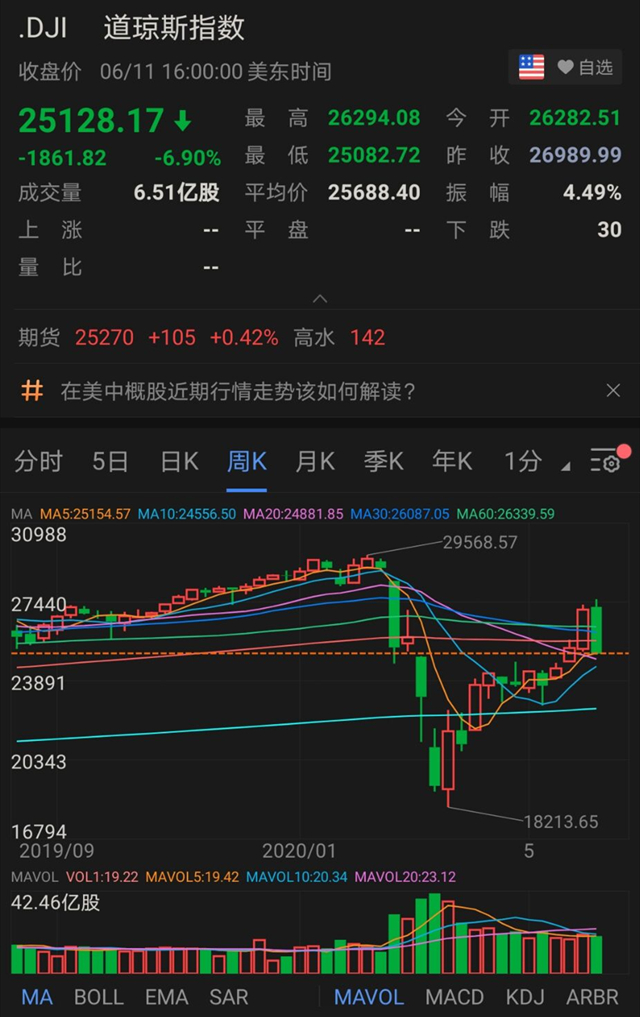
Task: Switch to the 日K chart tab
Action: click(x=180, y=461)
